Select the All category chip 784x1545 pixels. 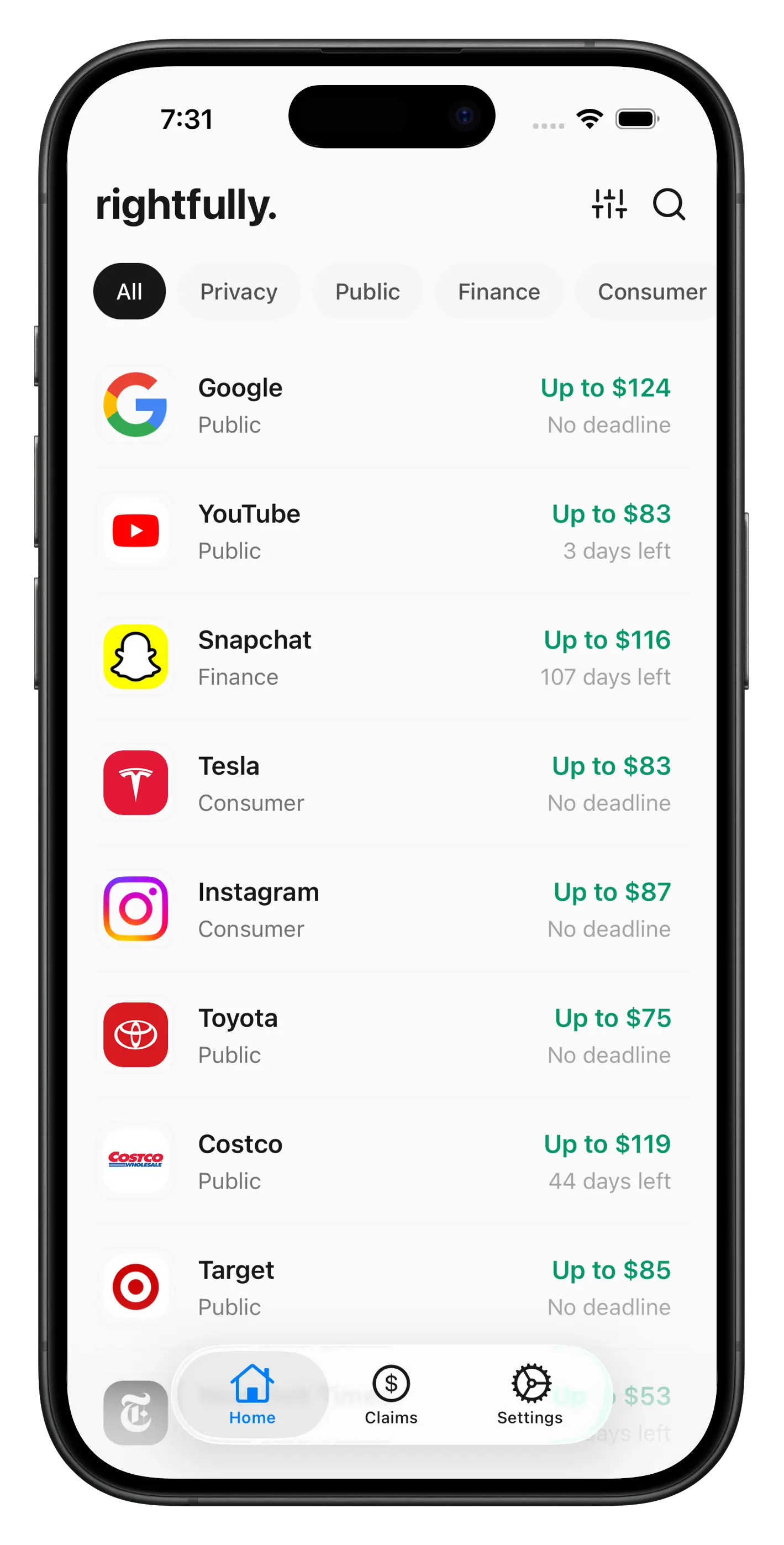[130, 292]
